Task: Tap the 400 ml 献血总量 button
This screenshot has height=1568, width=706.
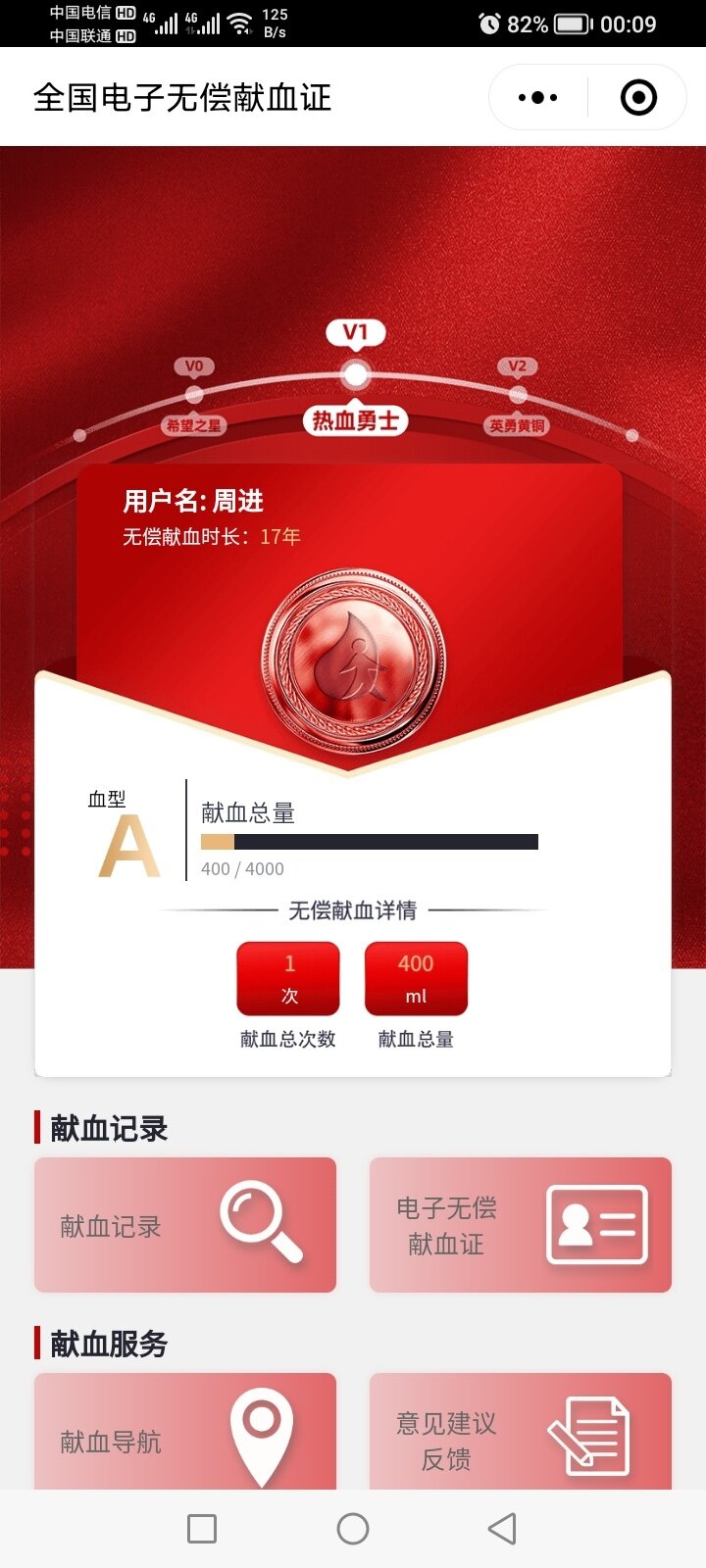Action: pos(416,979)
